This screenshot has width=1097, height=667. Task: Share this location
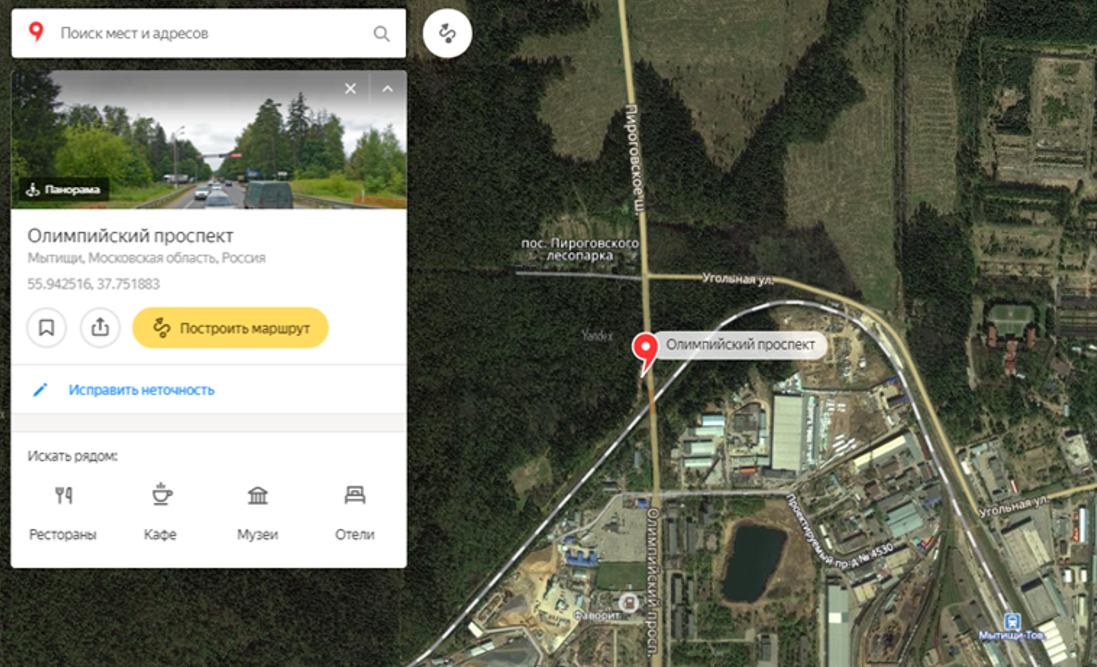pos(100,328)
